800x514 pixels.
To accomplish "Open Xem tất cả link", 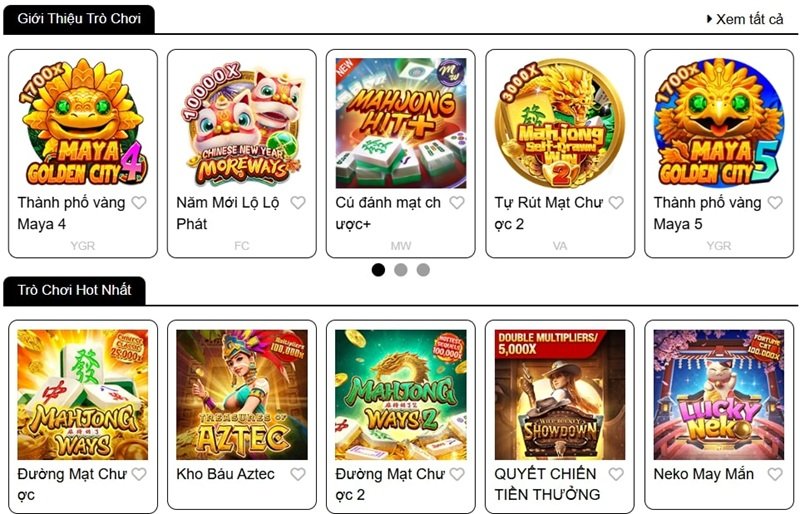I will click(x=745, y=19).
